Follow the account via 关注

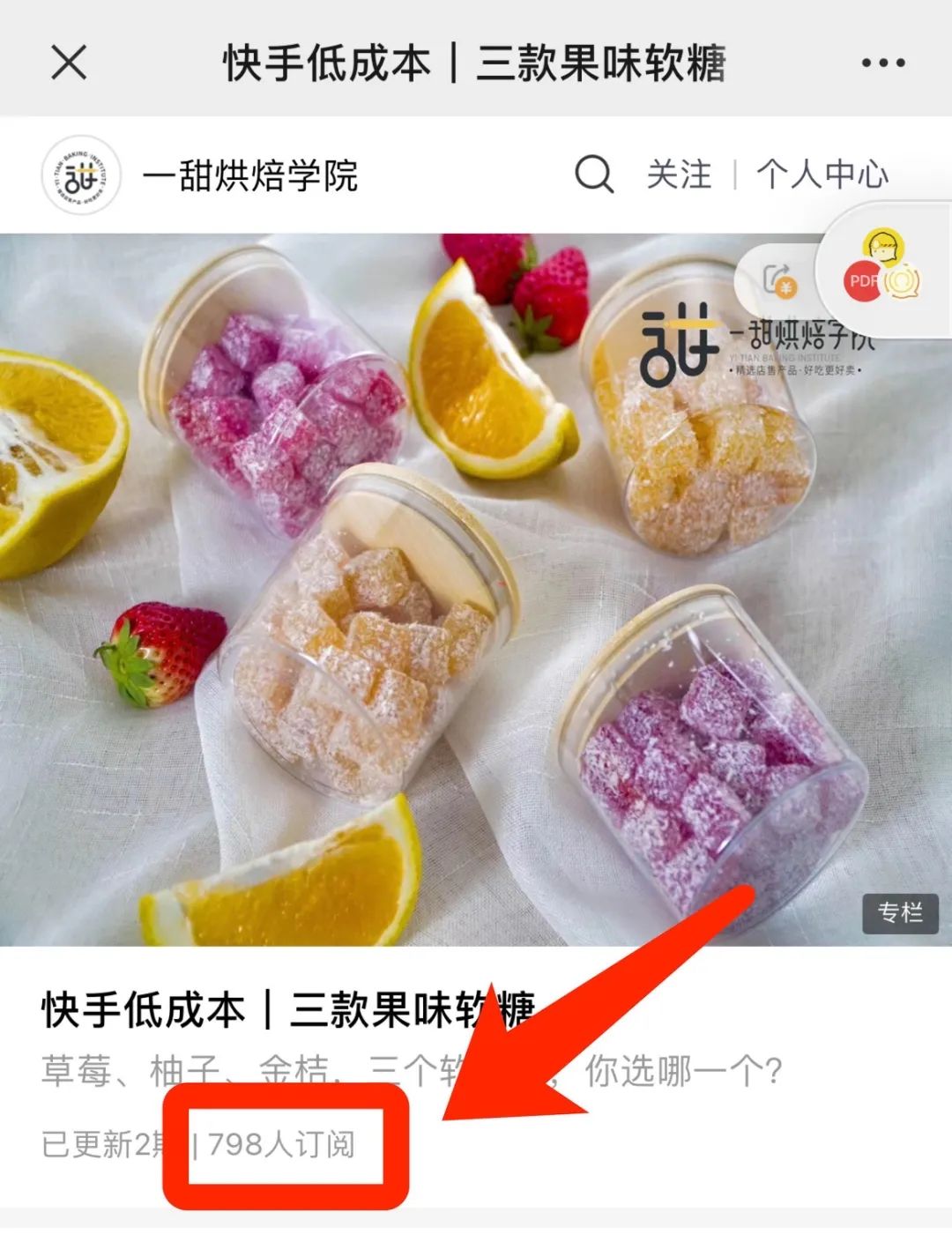click(679, 174)
